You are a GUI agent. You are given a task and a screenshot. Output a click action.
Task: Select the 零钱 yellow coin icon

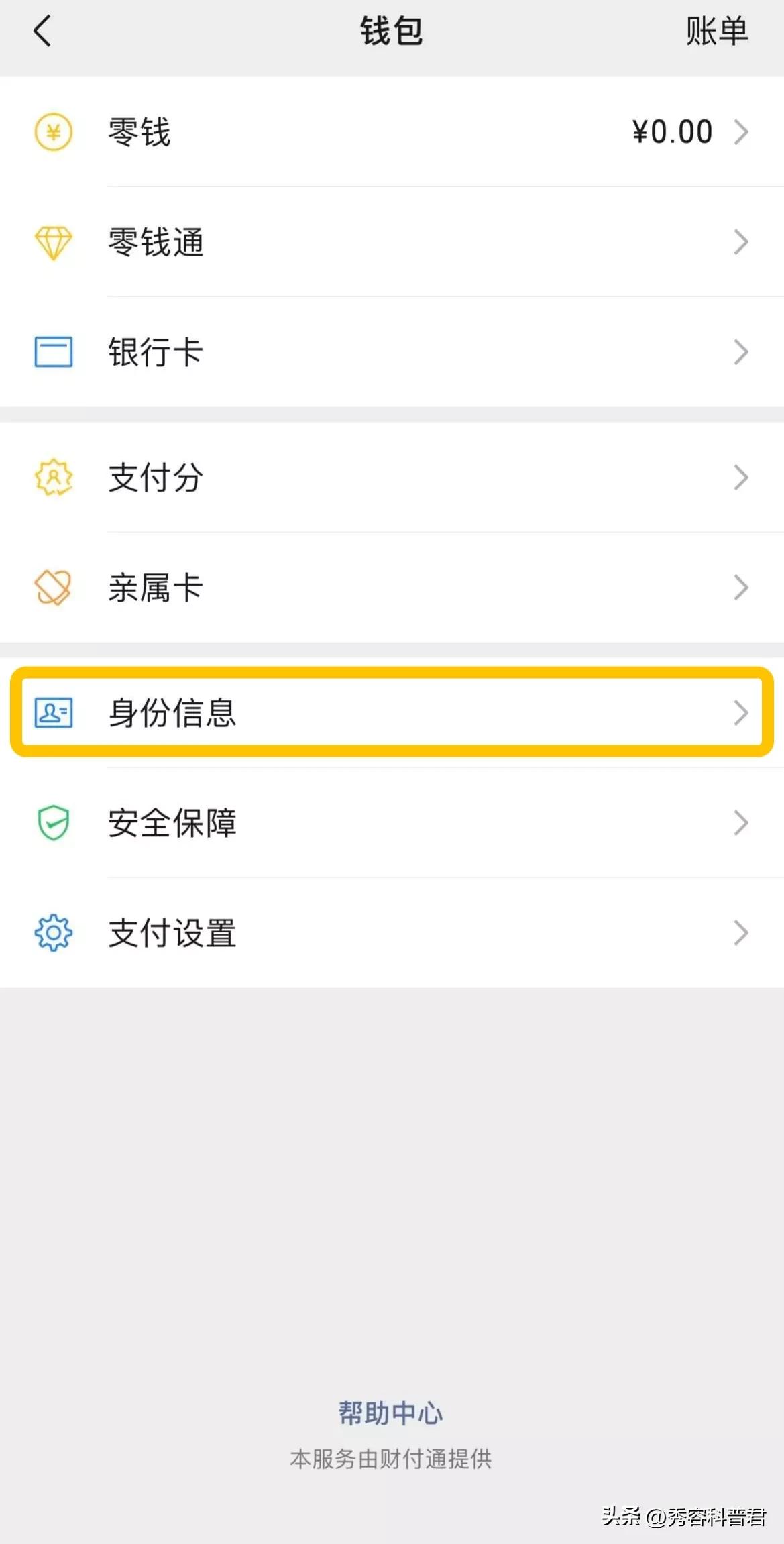coord(52,132)
